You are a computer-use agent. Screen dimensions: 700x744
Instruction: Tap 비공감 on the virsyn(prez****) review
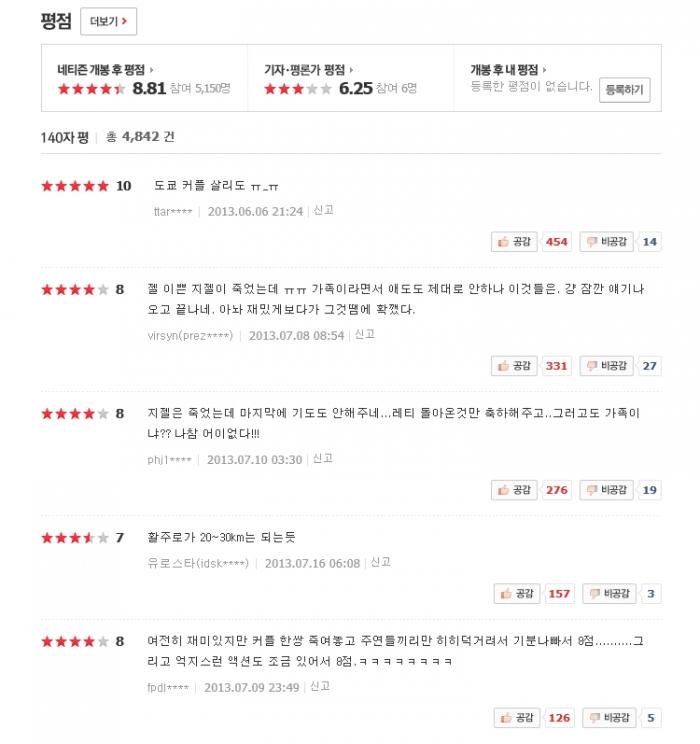pyautogui.click(x=606, y=366)
